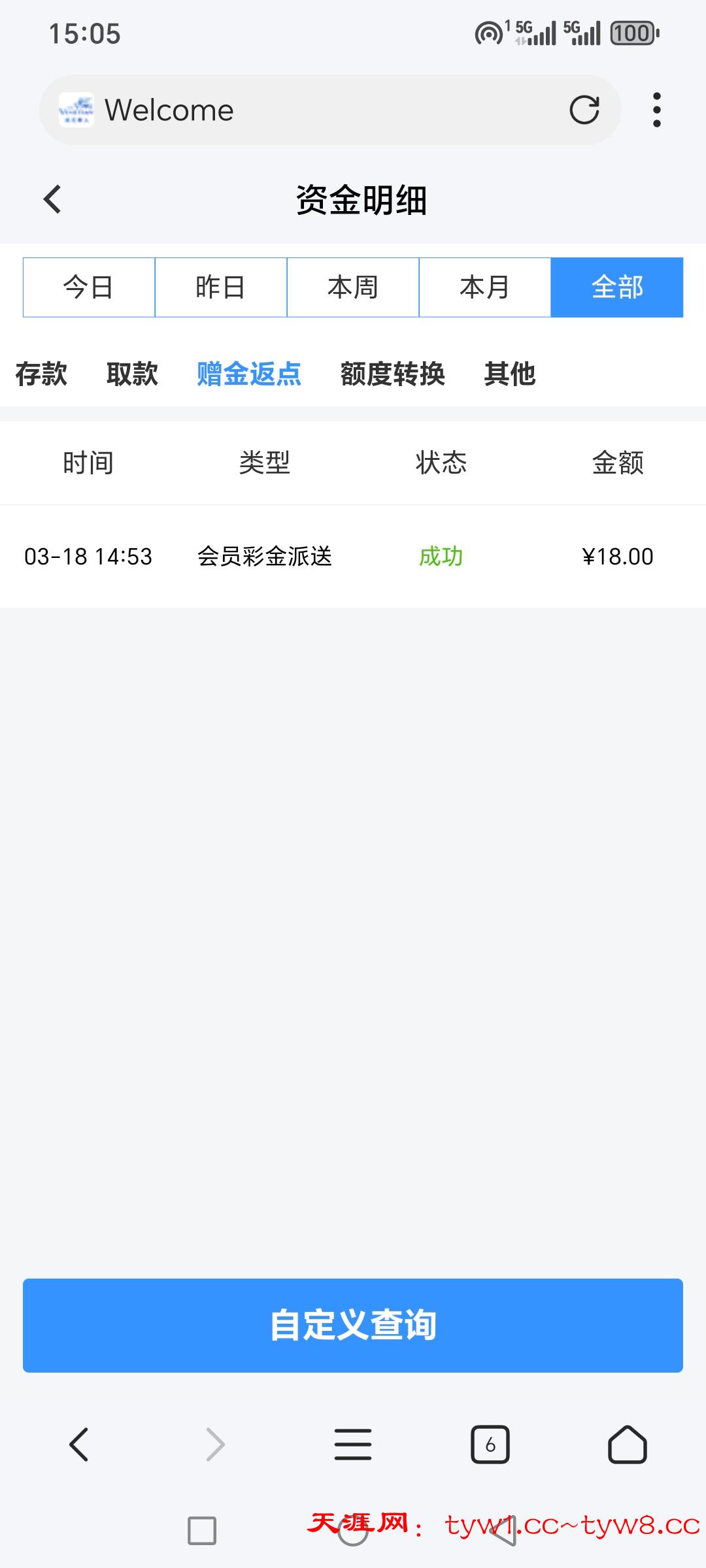
Task: Choose the 全部 time range
Action: point(617,287)
